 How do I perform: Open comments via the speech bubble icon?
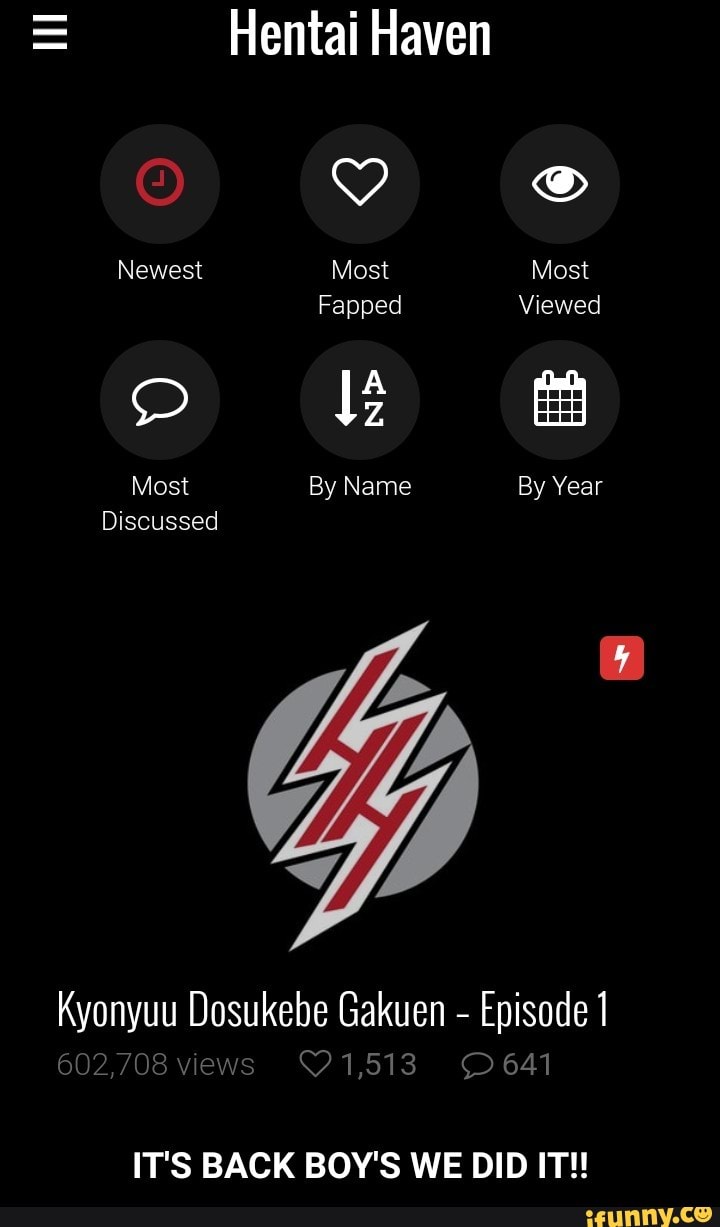point(476,1065)
